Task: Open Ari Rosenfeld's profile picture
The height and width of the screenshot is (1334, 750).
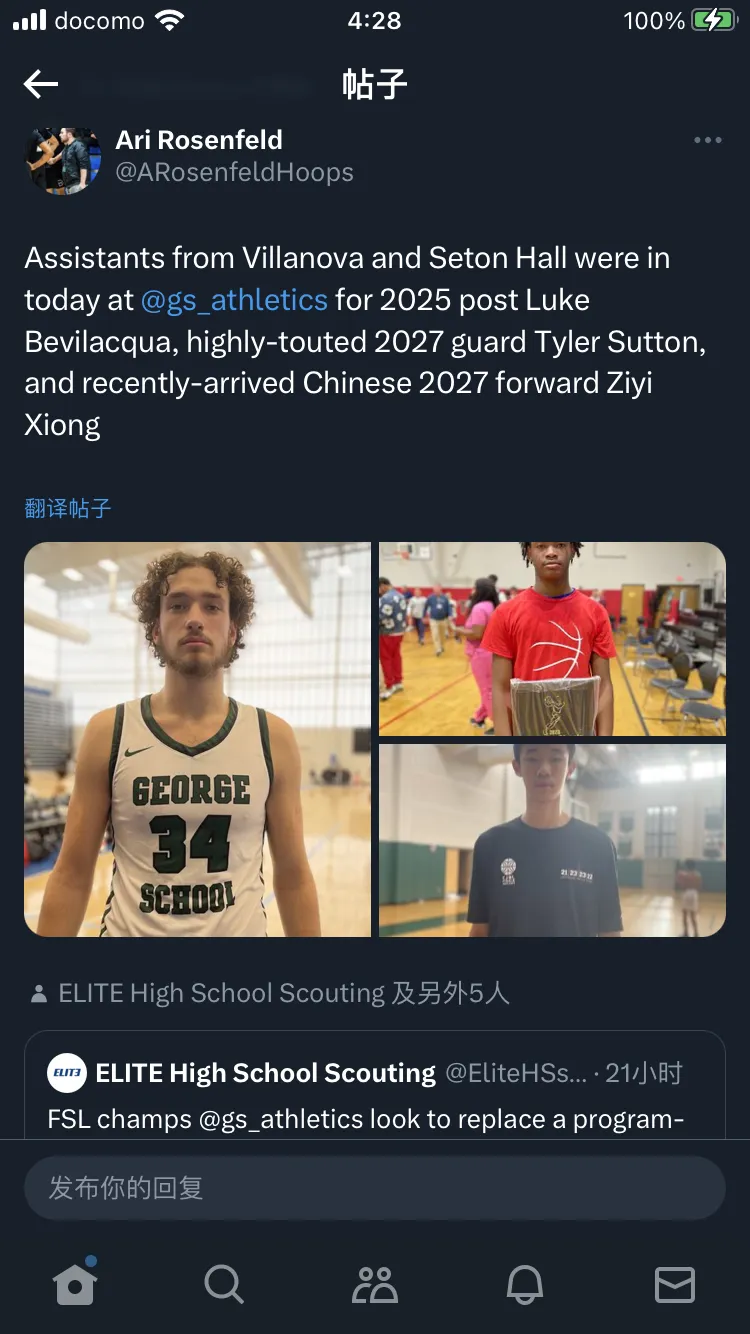Action: click(62, 160)
